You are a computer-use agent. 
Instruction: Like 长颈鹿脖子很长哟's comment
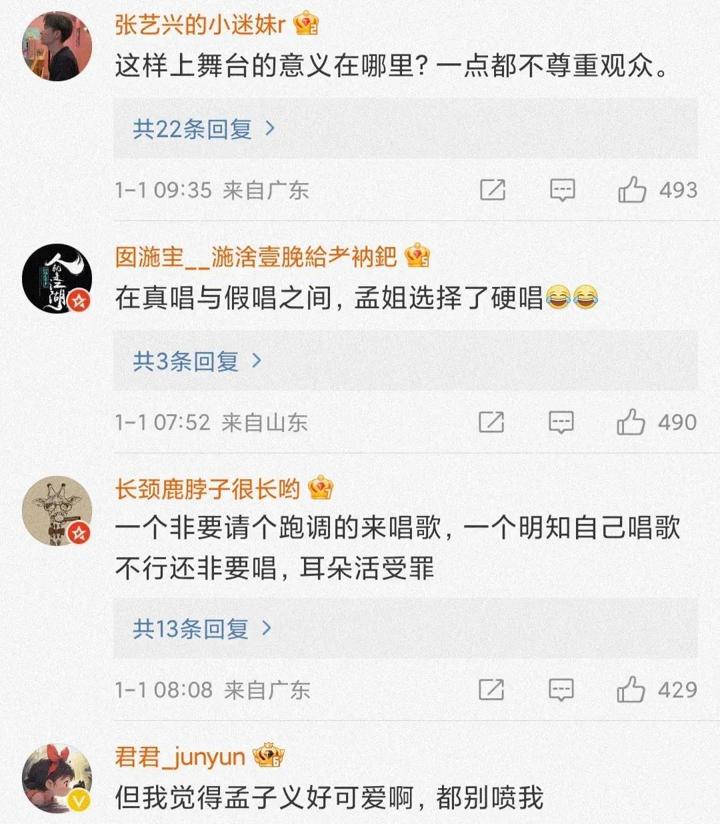coord(632,689)
